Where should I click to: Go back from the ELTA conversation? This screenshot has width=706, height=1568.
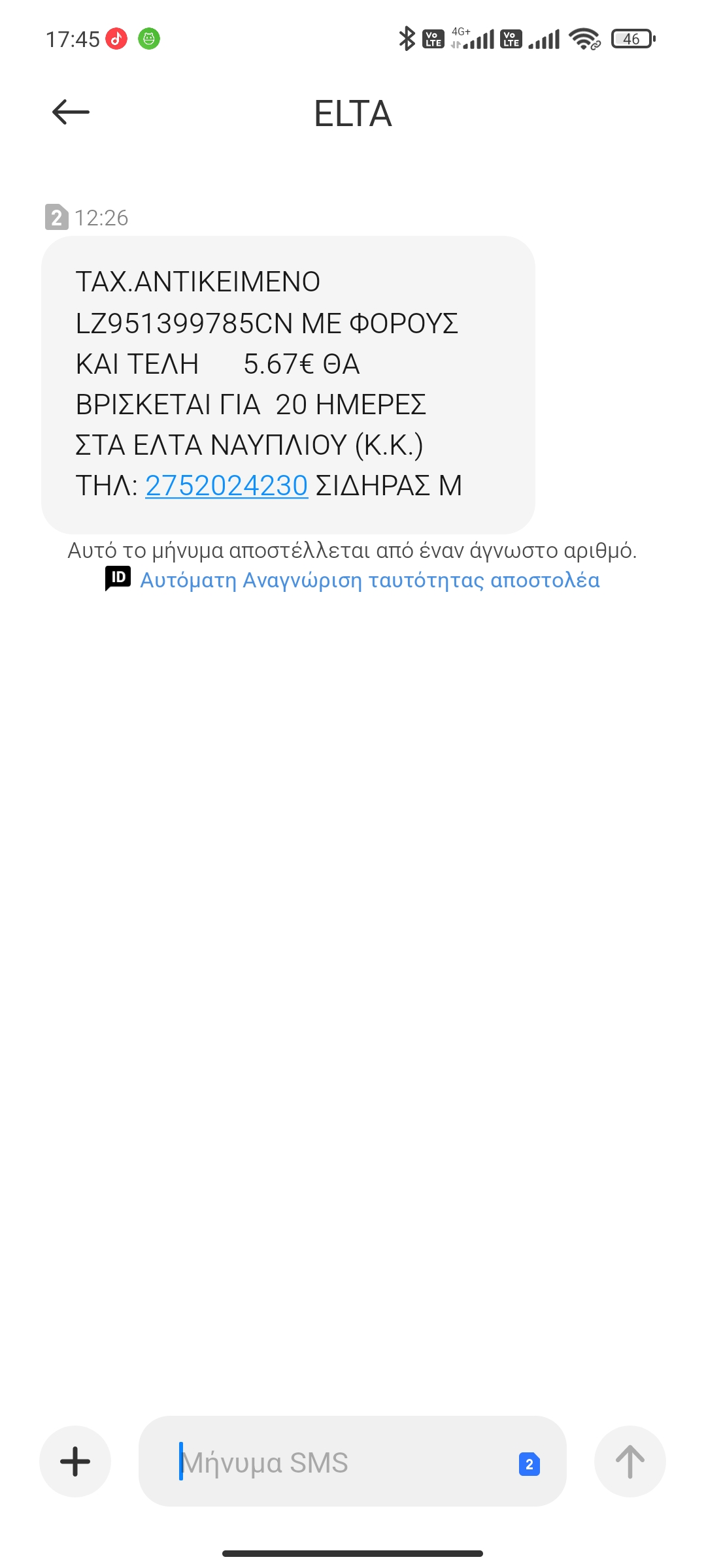(x=71, y=112)
